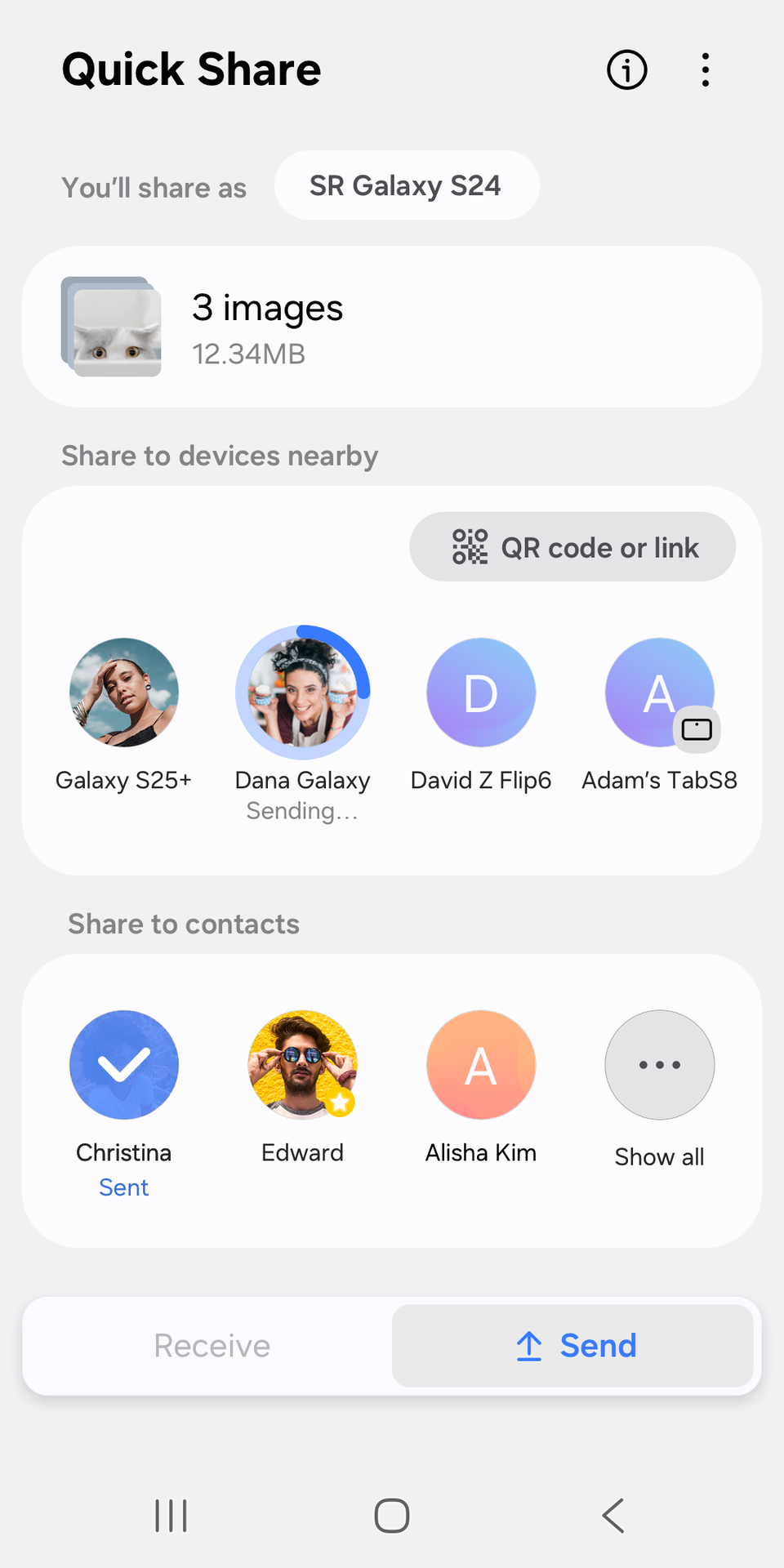Tap the Christina contact marked Sent
Screen dimensions: 784x1568
tap(124, 1065)
